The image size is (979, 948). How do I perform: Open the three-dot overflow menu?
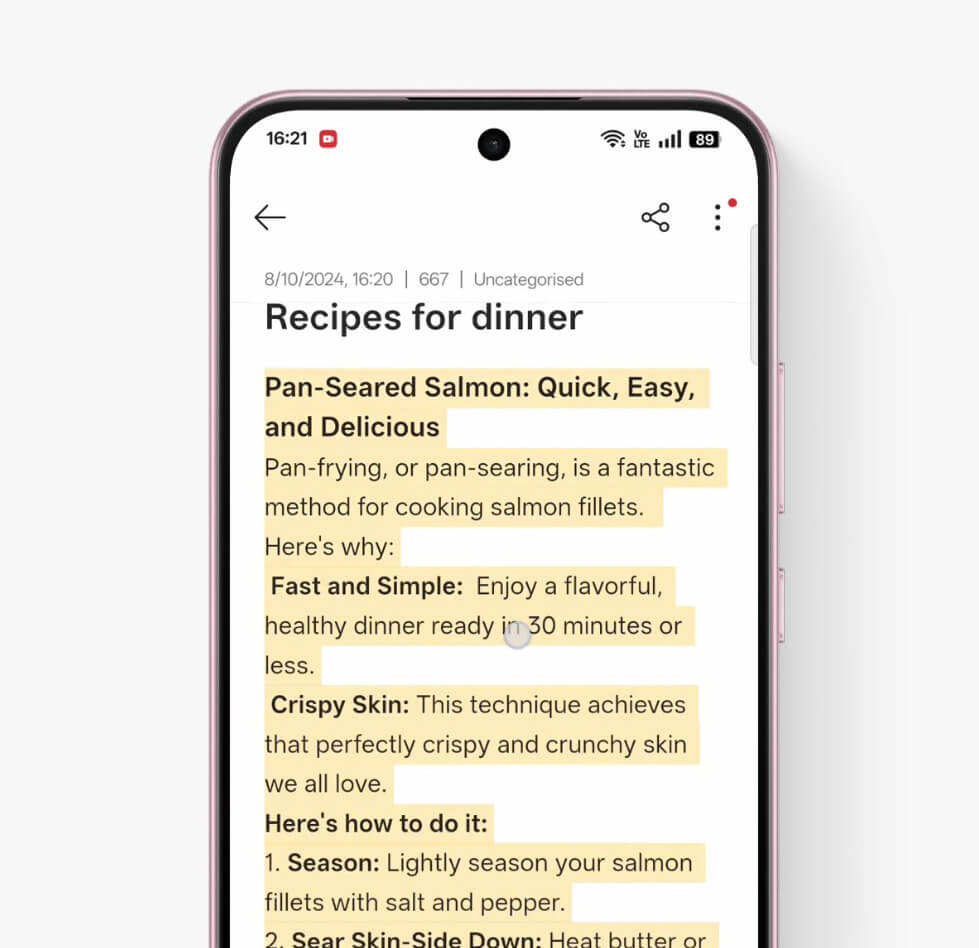[717, 217]
